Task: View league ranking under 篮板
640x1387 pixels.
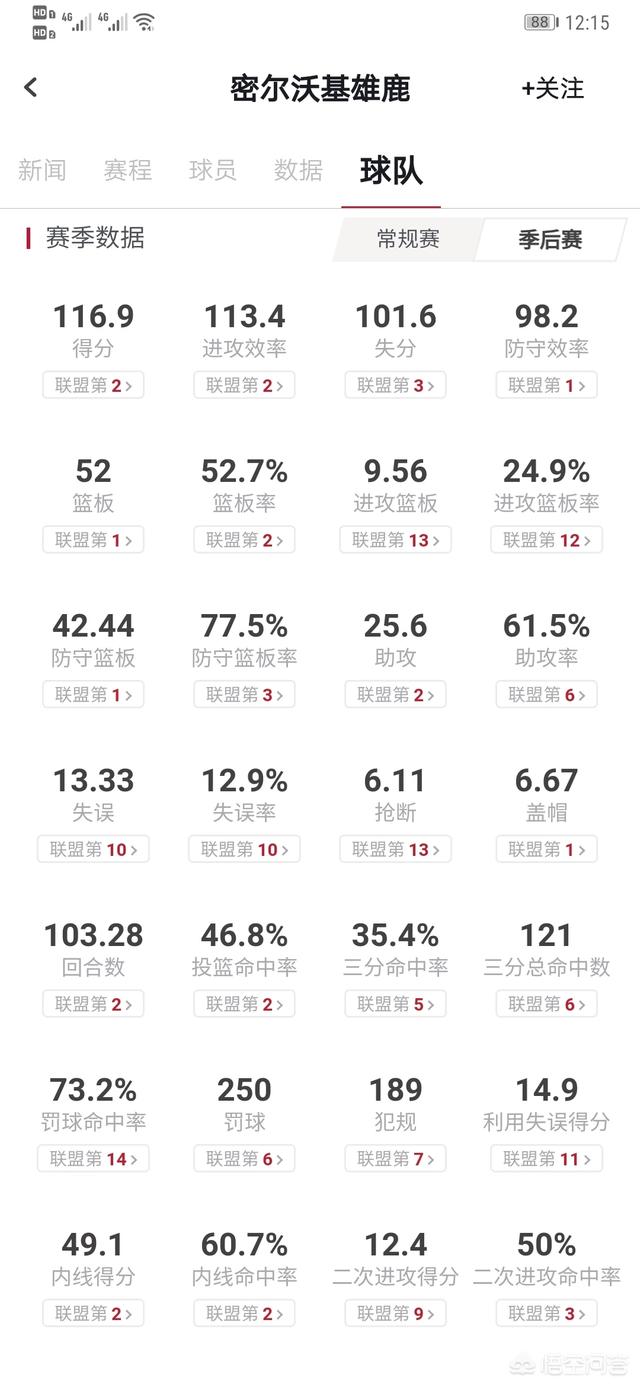Action: pyautogui.click(x=93, y=540)
